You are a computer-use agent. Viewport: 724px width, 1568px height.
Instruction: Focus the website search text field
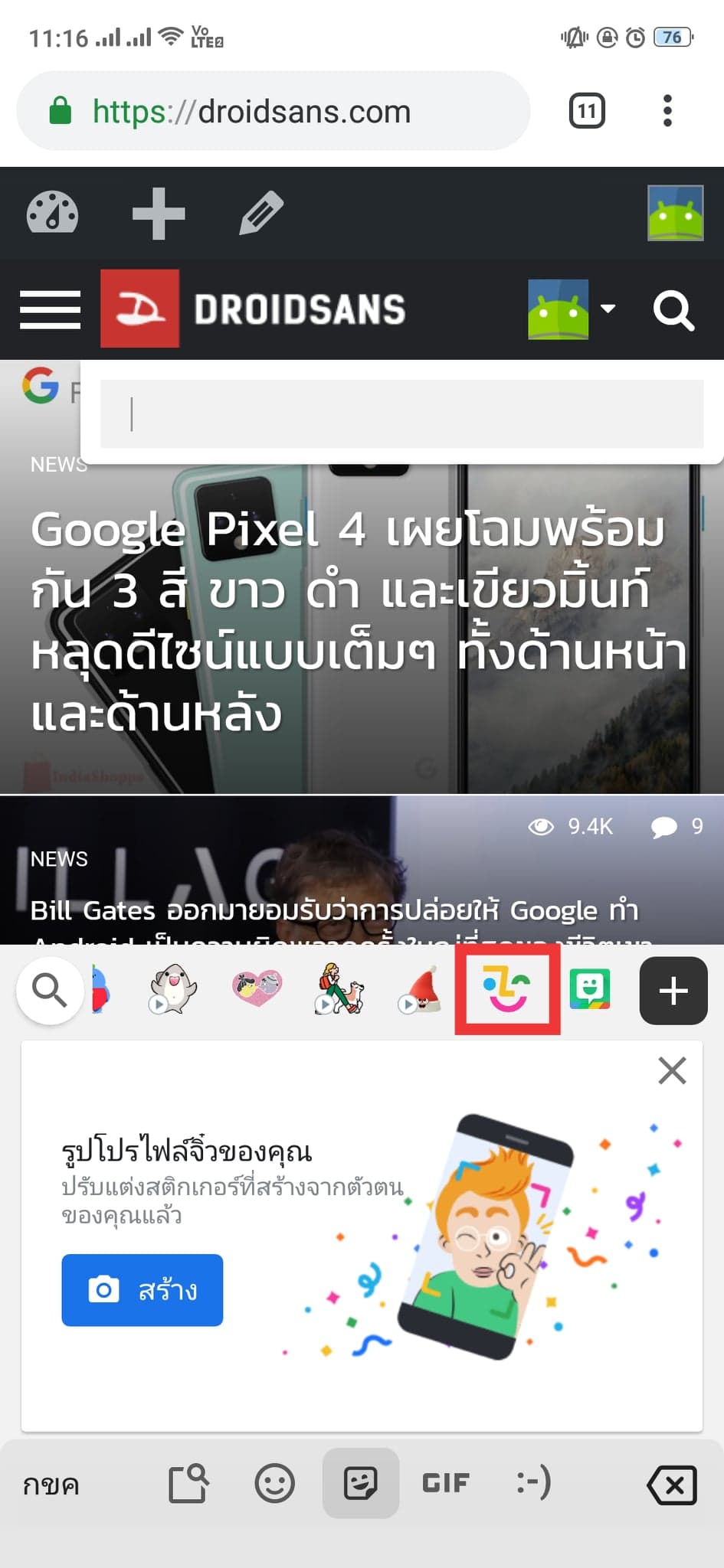[x=401, y=414]
